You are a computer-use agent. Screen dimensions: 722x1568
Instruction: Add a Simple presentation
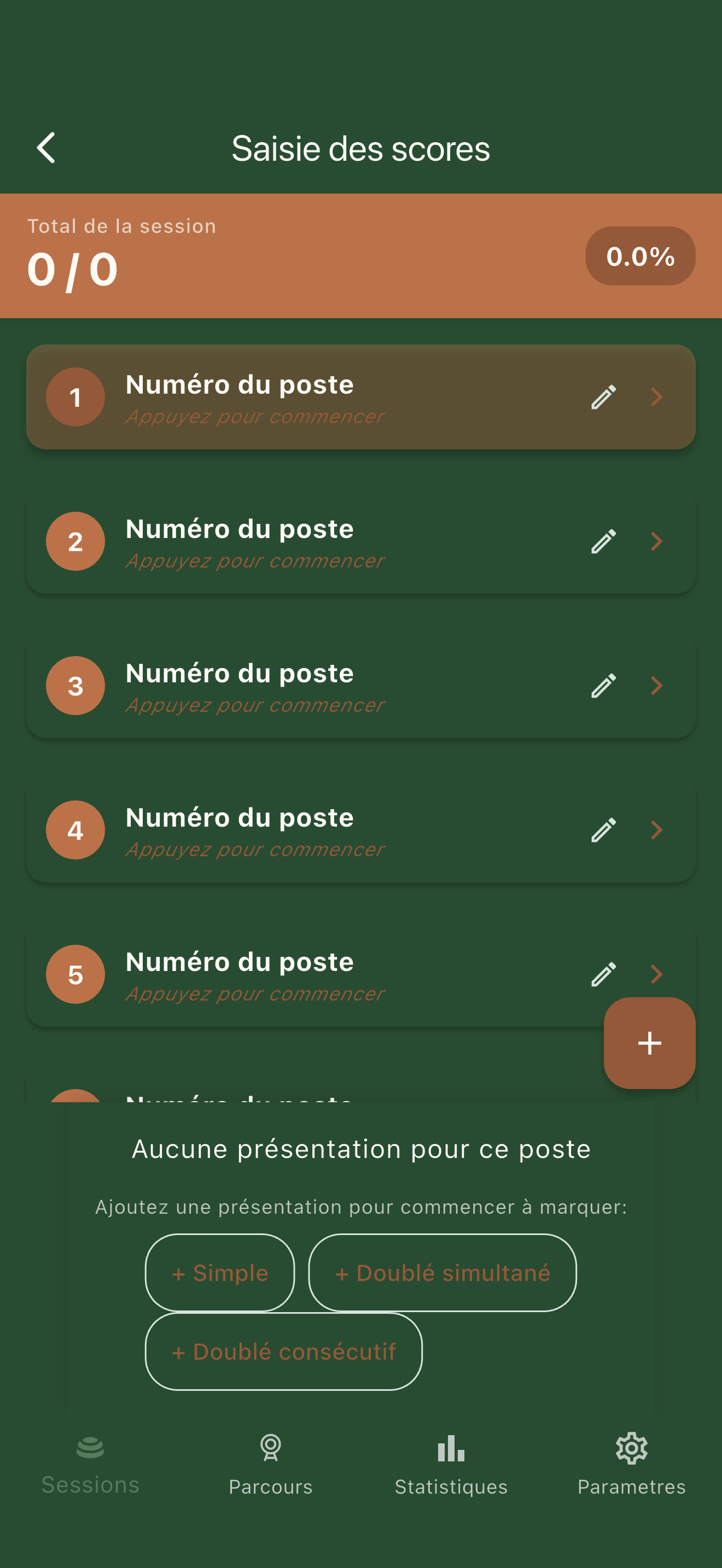(220, 1273)
